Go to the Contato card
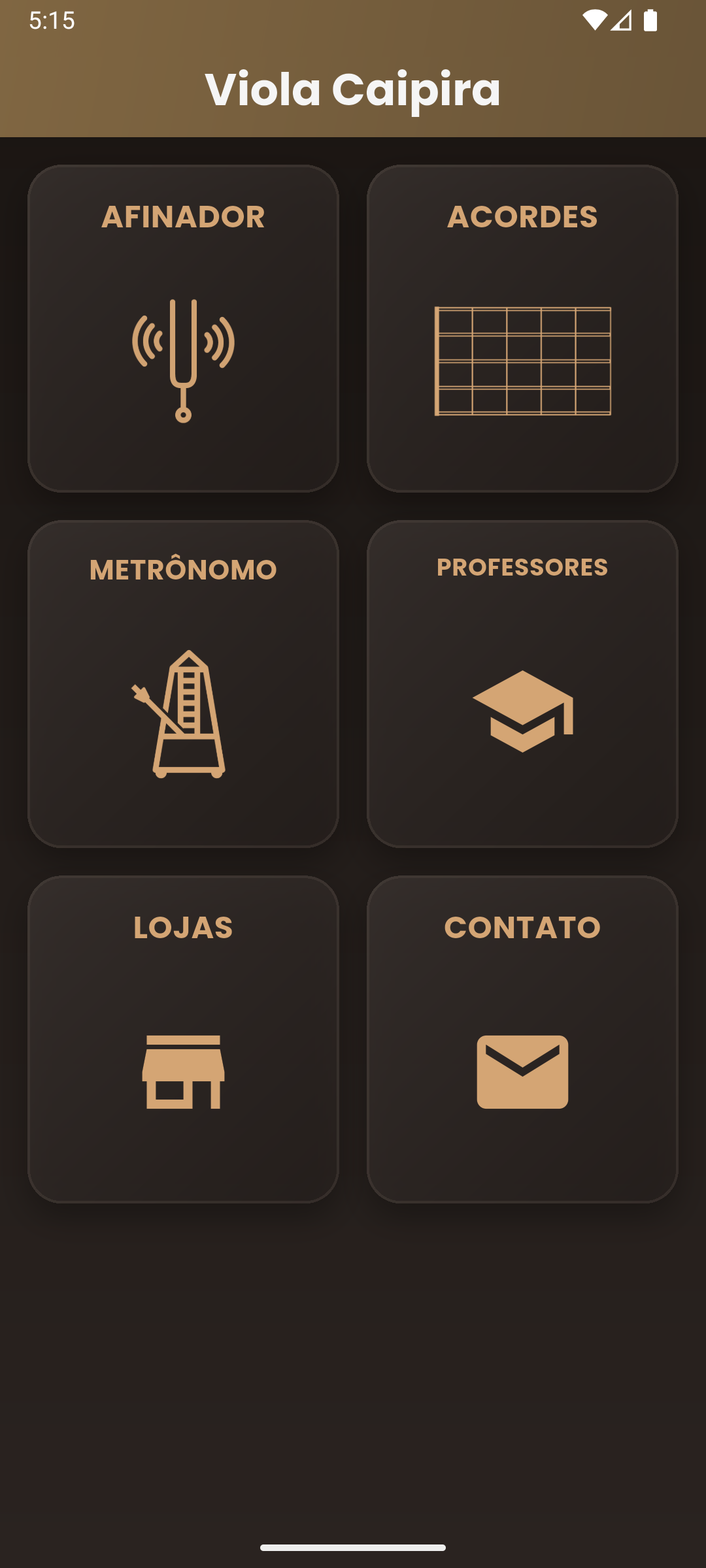The image size is (706, 1568). [522, 1039]
